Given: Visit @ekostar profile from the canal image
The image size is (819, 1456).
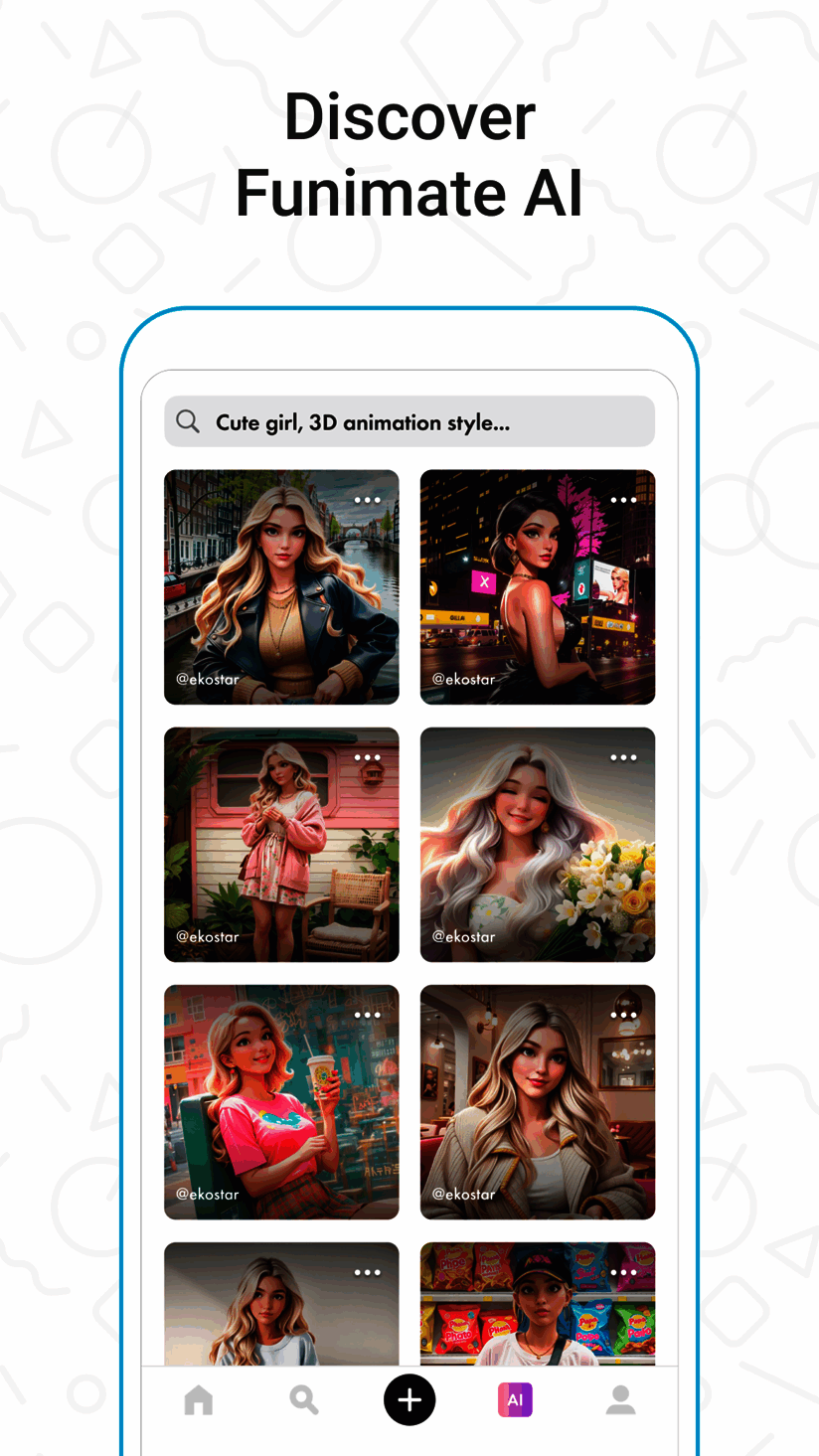Looking at the screenshot, I should point(206,680).
